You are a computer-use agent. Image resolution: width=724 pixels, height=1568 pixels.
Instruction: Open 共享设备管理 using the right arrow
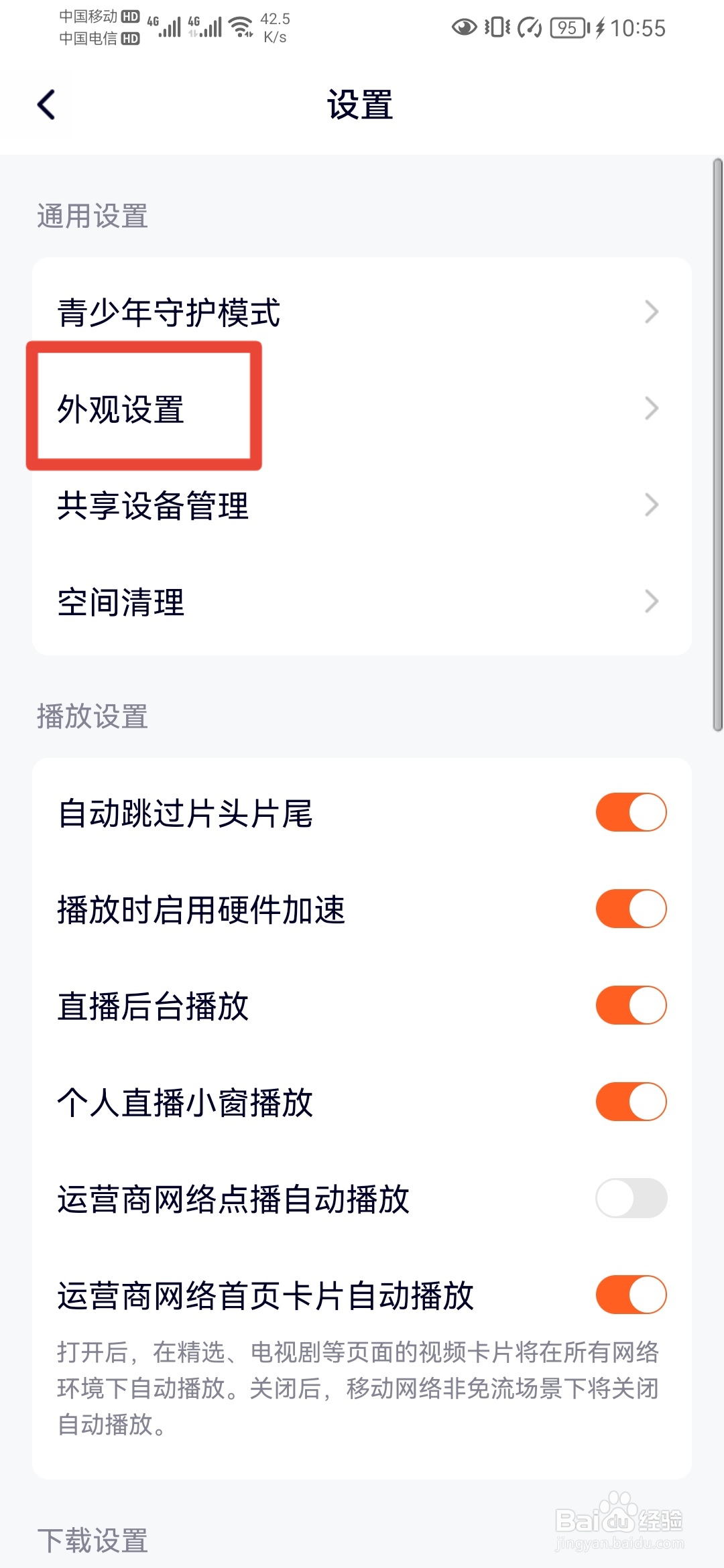[652, 505]
